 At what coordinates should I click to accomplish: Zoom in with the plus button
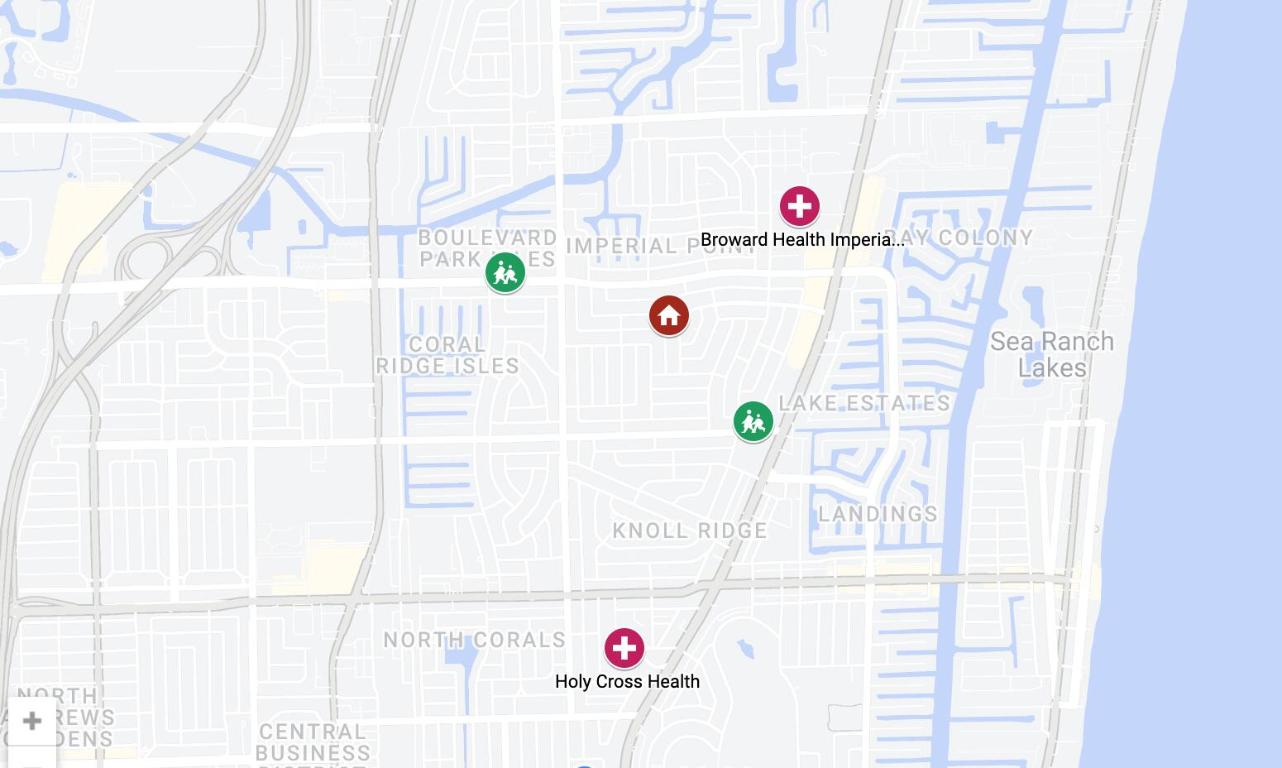(x=32, y=721)
